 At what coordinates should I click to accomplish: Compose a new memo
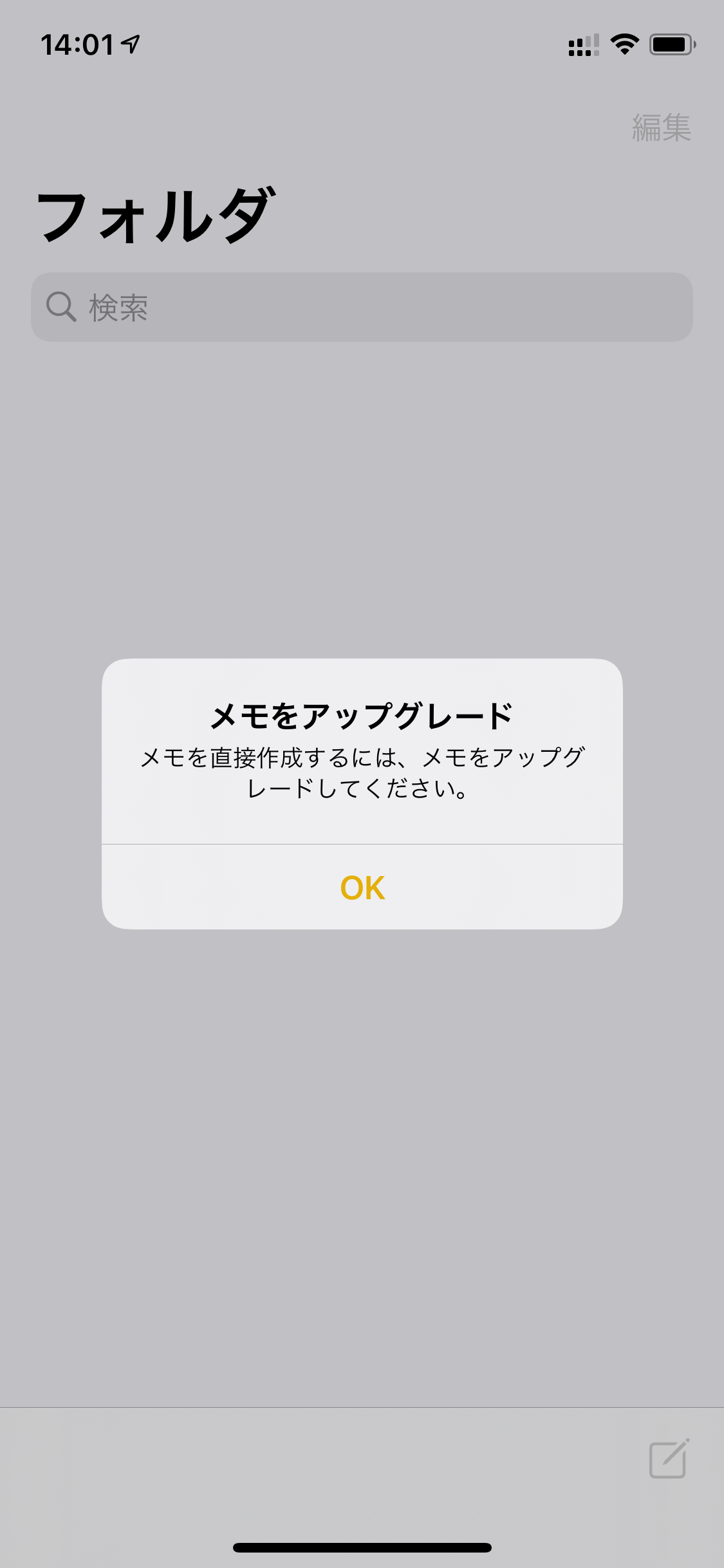pos(669,1459)
